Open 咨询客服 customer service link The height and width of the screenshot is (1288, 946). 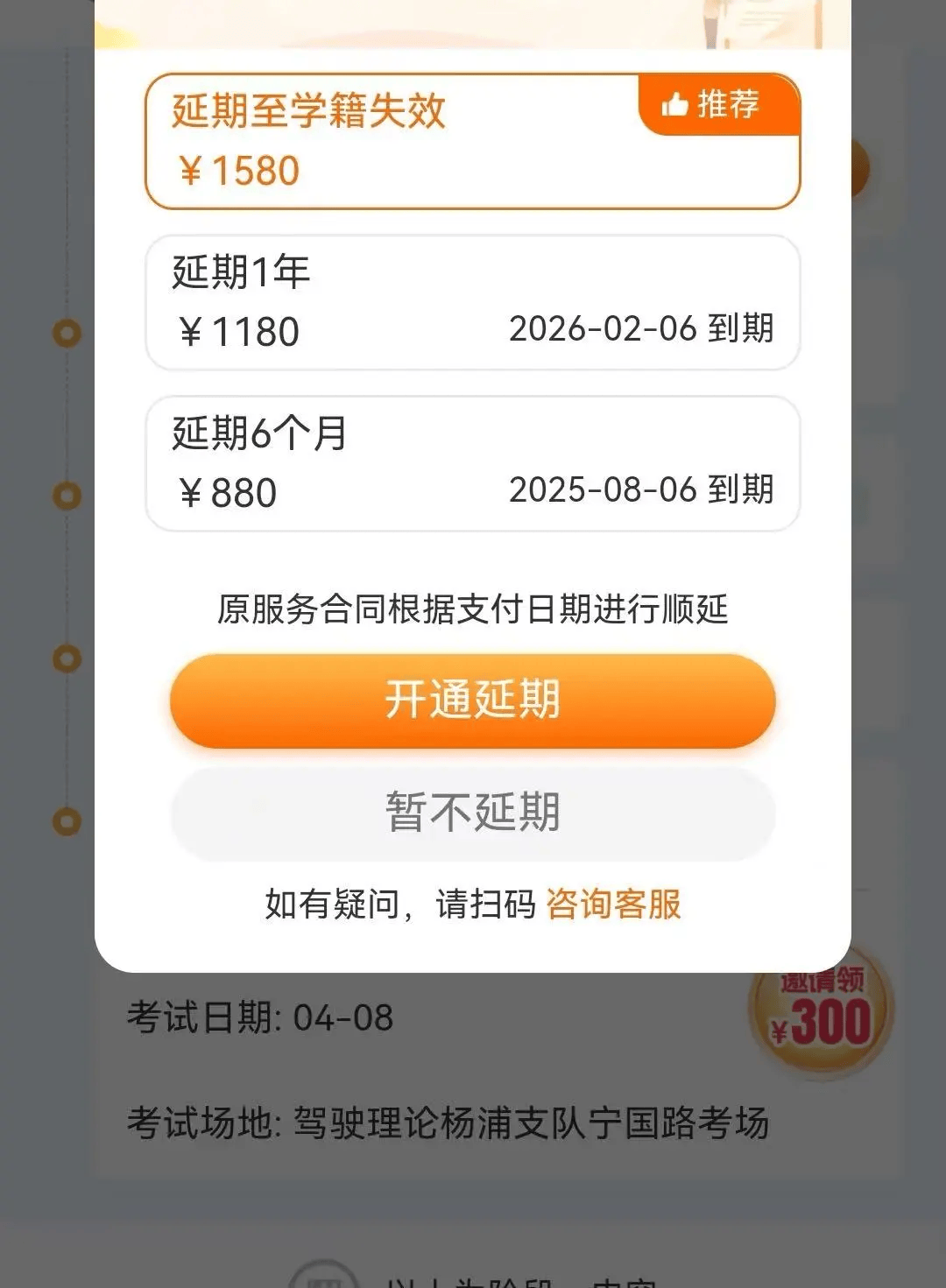click(x=615, y=906)
